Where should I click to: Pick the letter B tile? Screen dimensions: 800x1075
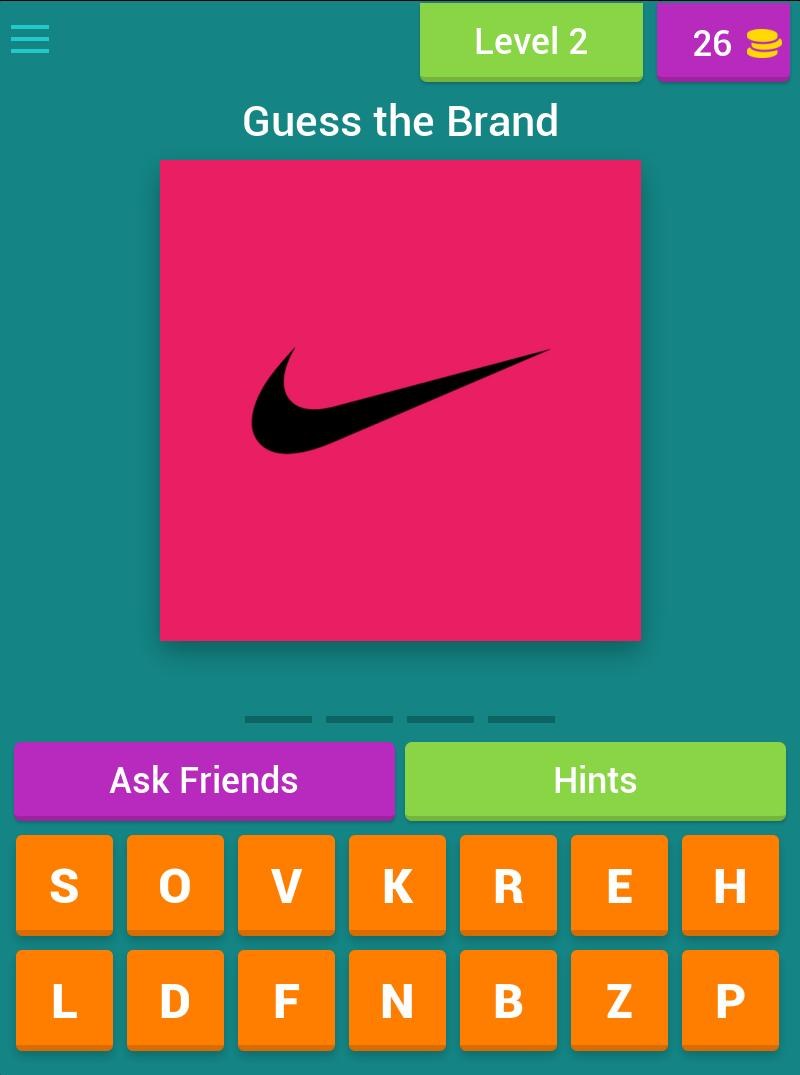pos(508,1000)
